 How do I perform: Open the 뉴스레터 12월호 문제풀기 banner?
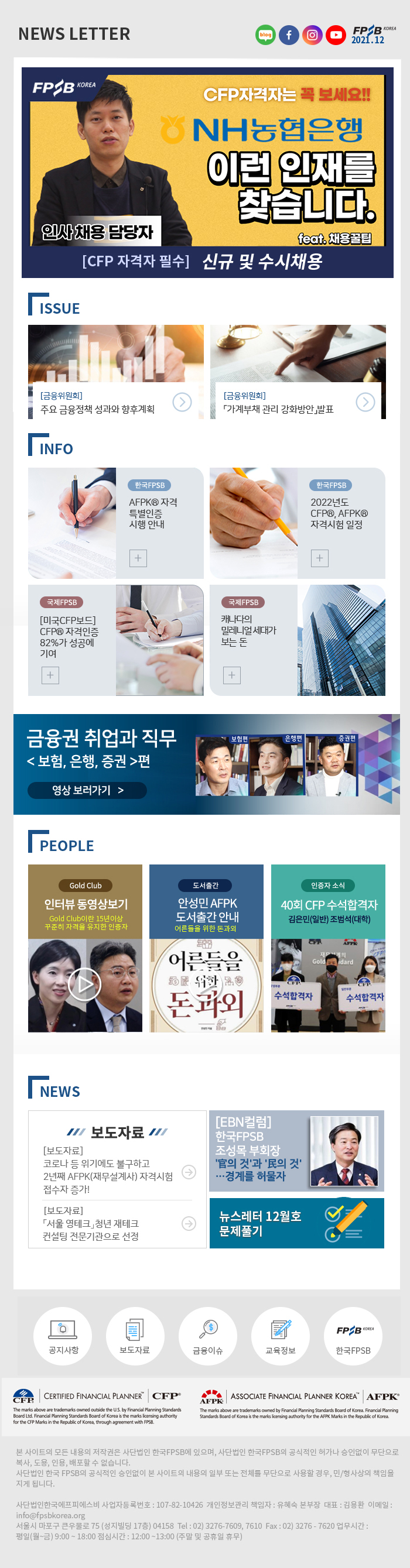click(x=296, y=1223)
